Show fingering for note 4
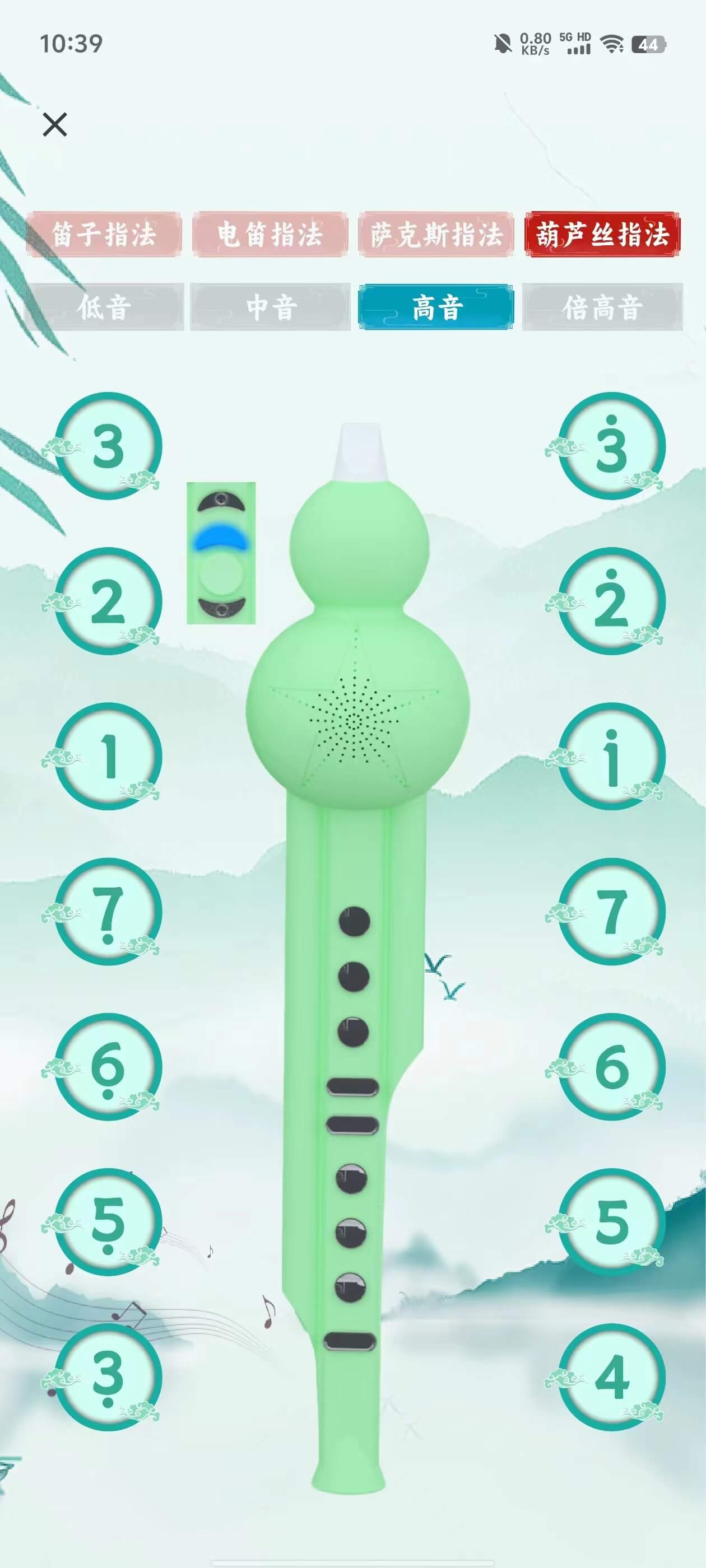 click(x=611, y=1378)
